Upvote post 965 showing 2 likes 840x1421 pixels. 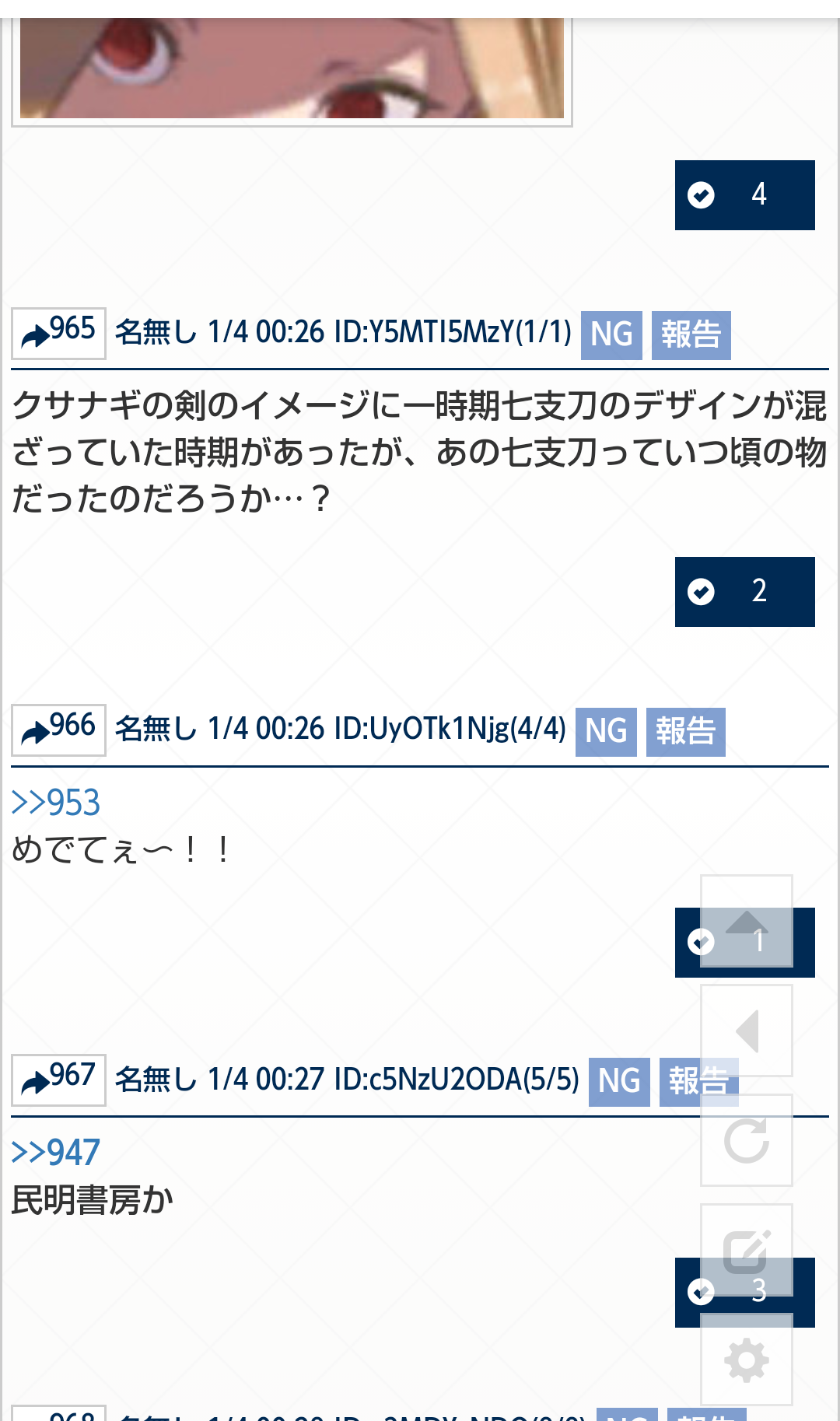point(744,592)
